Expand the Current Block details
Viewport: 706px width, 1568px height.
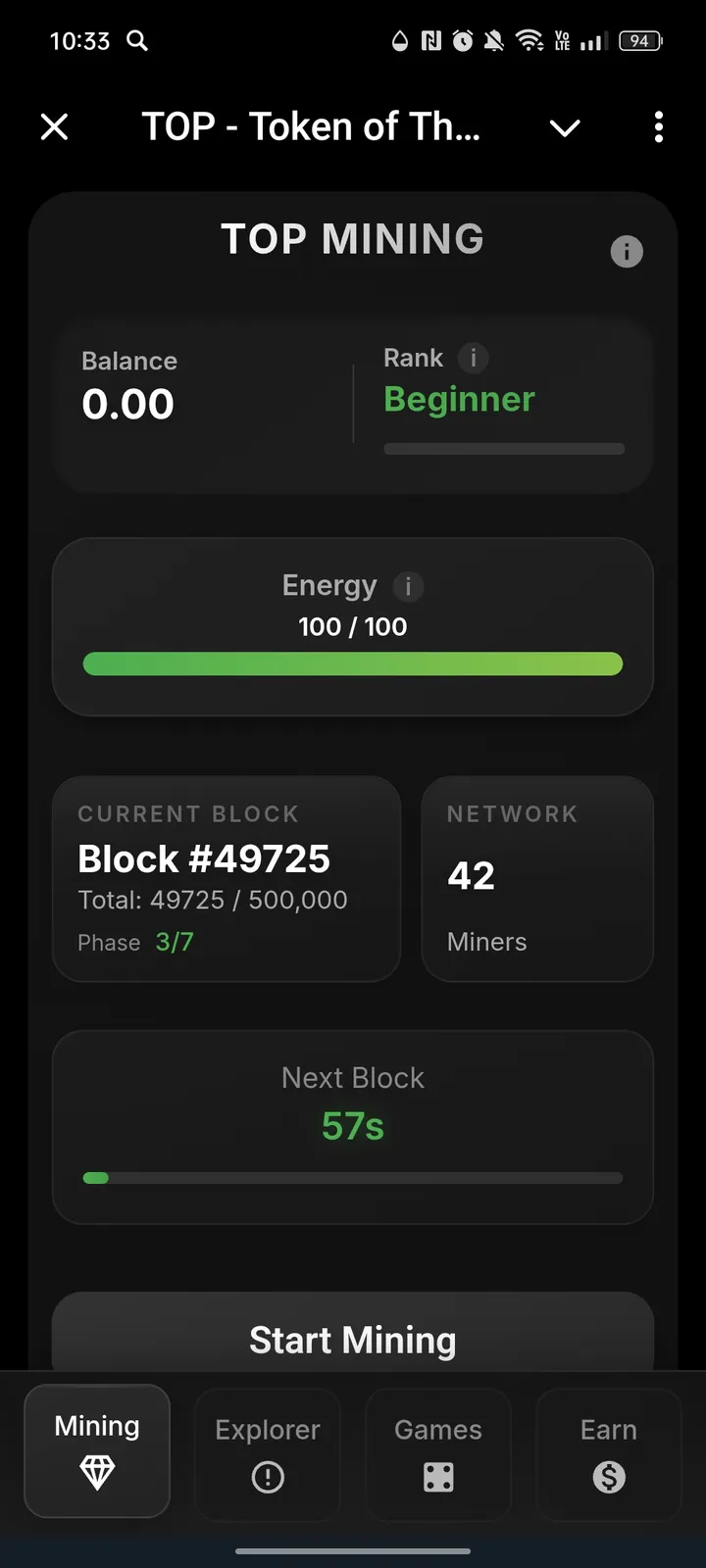(x=227, y=879)
